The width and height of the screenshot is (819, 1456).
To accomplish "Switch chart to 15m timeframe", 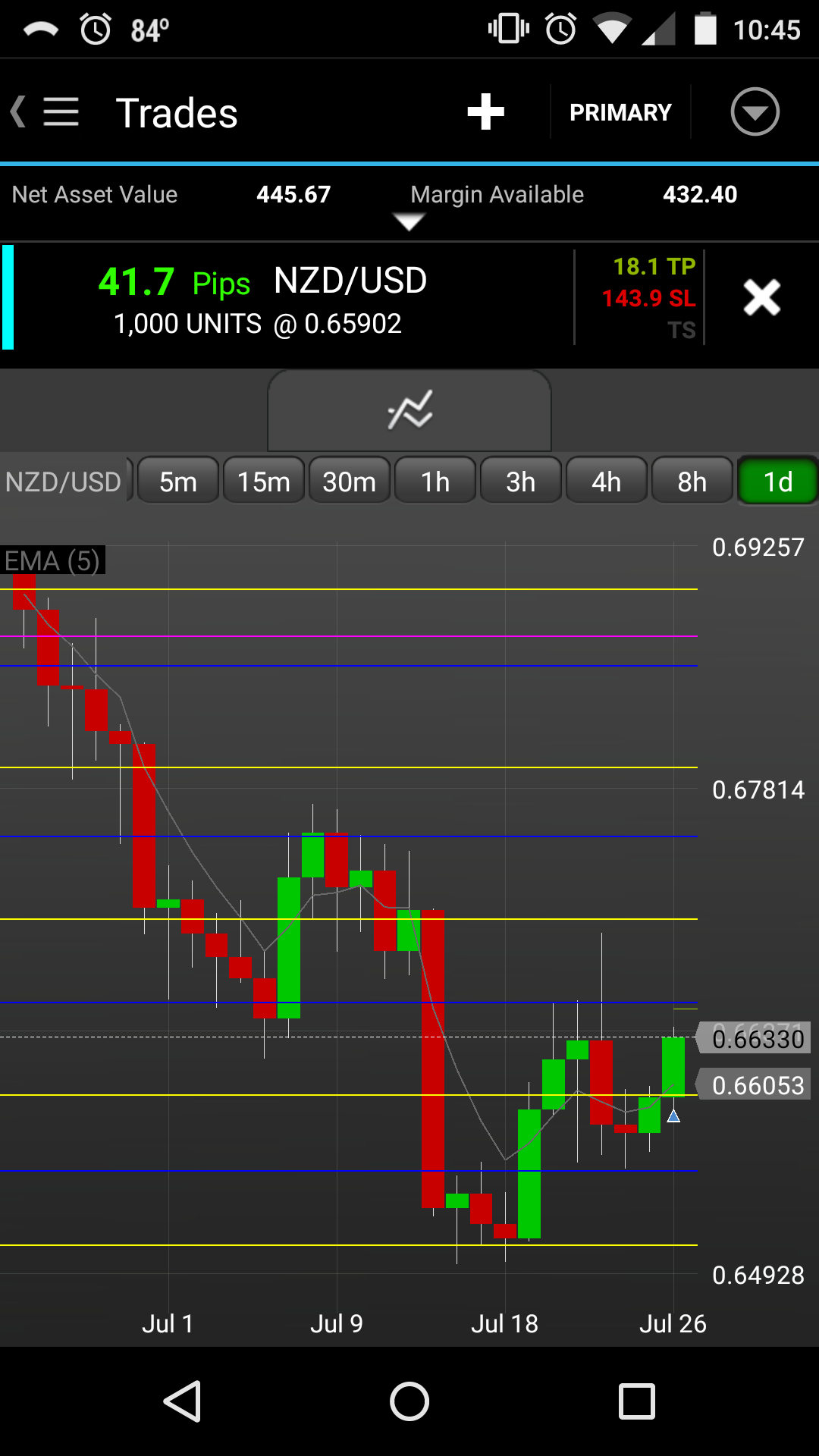I will (264, 482).
